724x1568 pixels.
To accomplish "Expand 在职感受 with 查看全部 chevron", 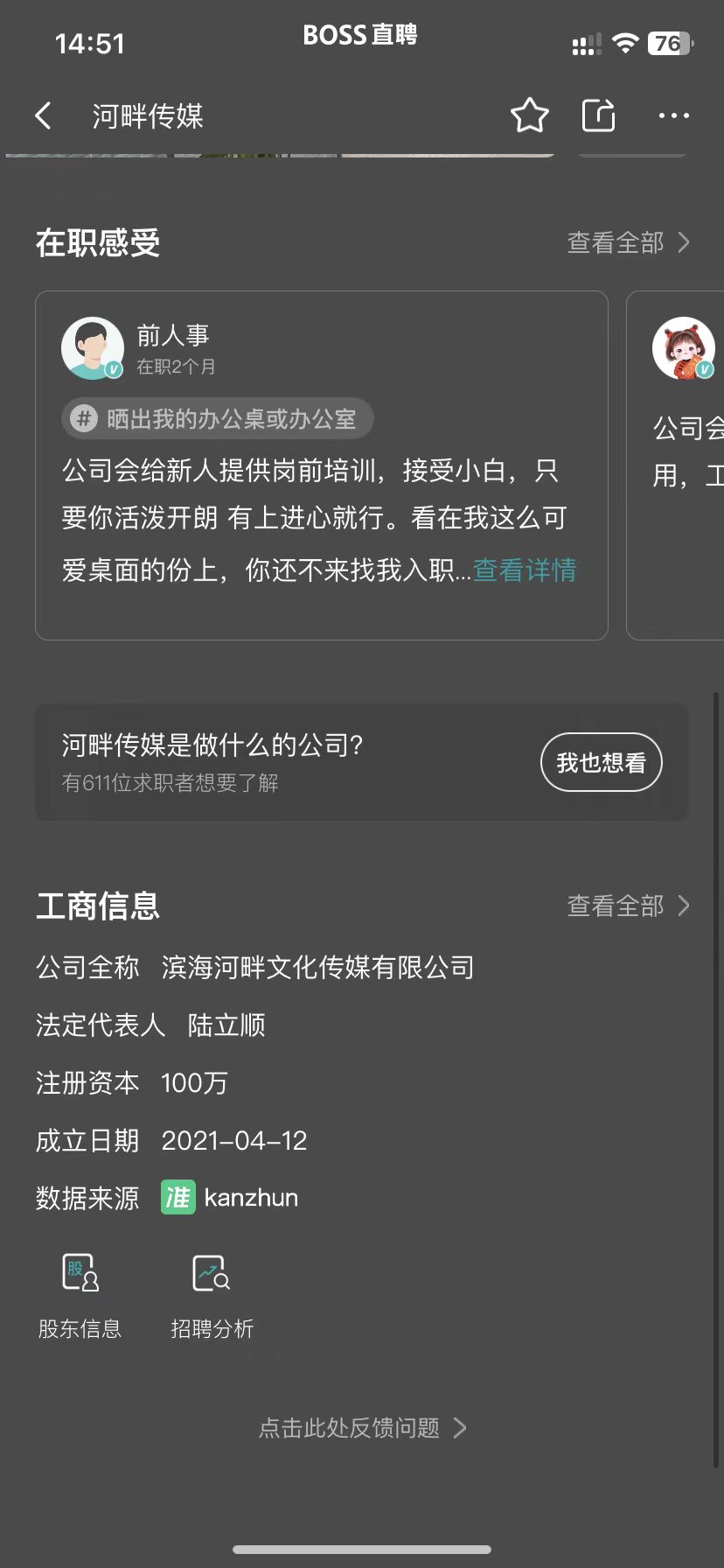I will click(627, 242).
